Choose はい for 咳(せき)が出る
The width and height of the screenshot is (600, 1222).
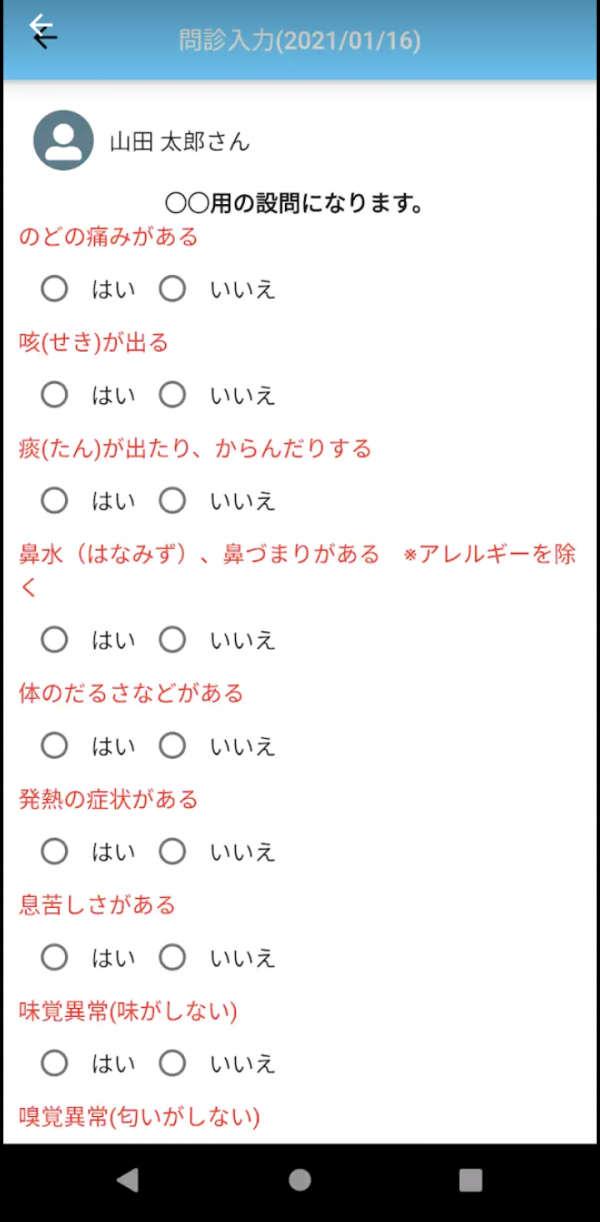pyautogui.click(x=54, y=395)
